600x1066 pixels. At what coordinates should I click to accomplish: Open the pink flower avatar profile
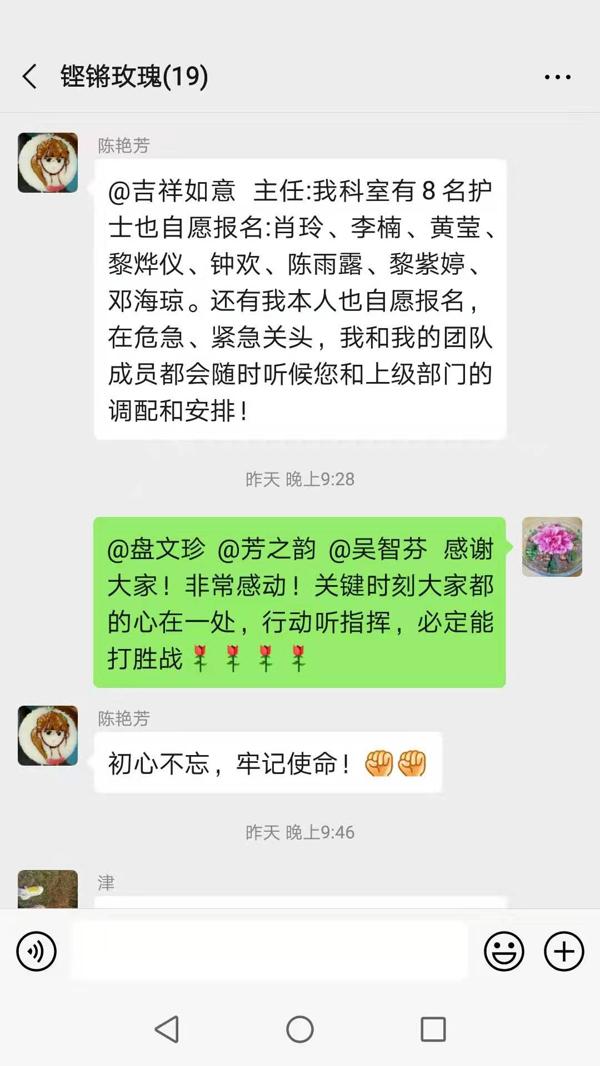coord(552,547)
